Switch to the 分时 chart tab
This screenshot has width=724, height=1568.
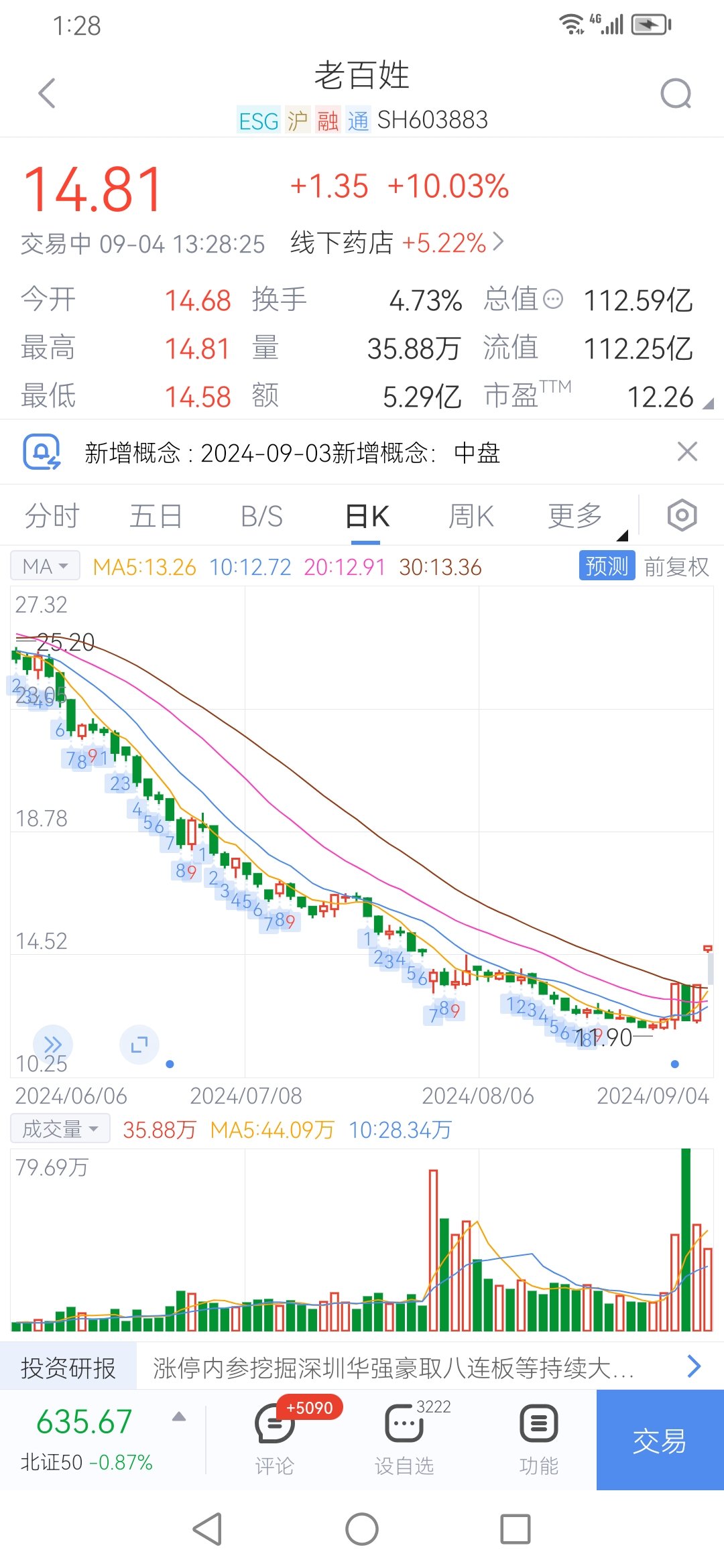point(52,517)
